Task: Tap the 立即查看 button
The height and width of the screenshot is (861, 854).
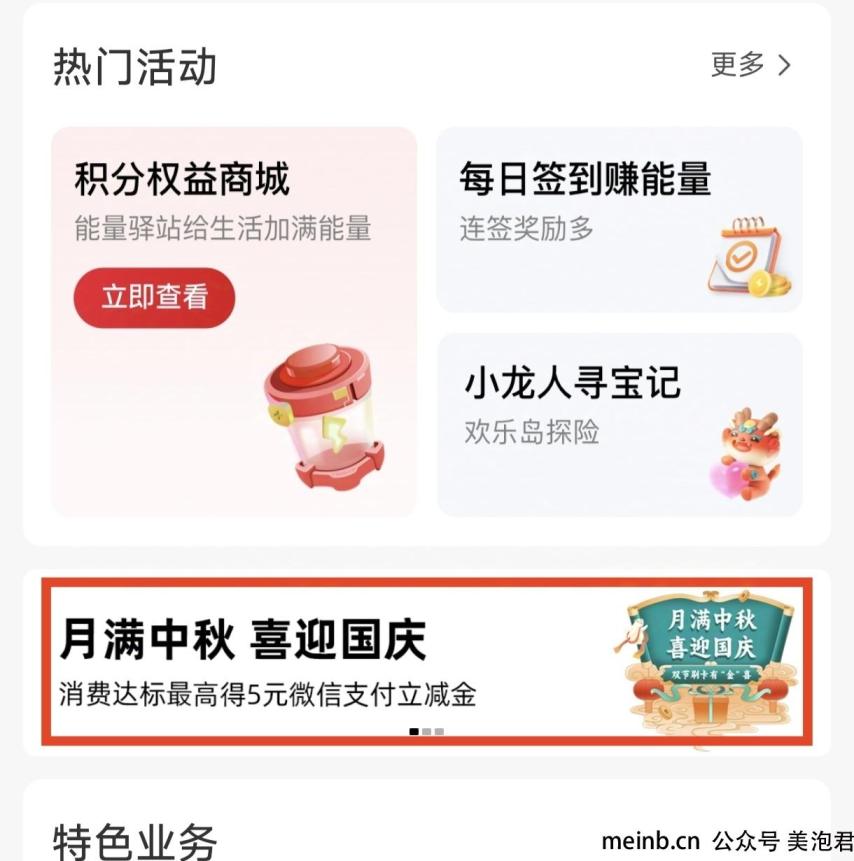Action: pos(154,297)
